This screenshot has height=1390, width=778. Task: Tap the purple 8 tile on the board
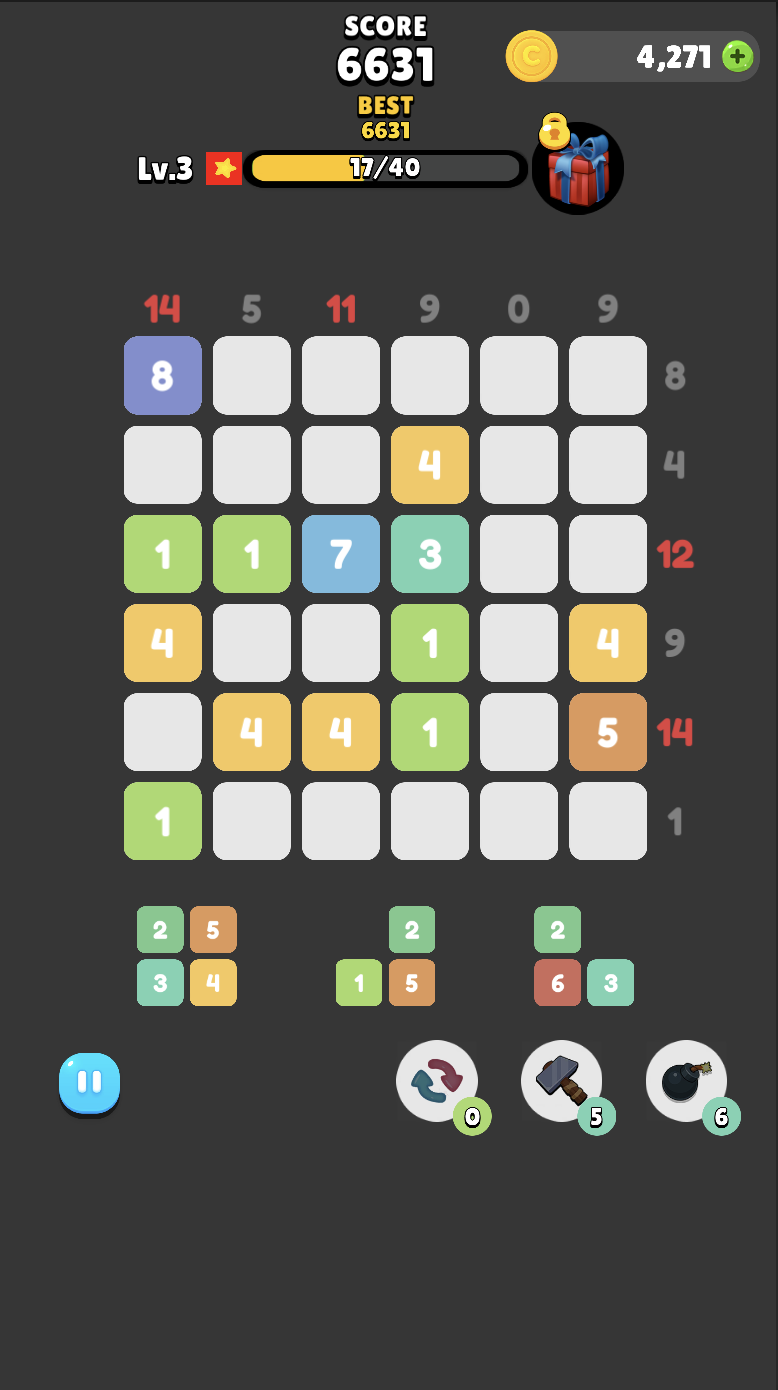click(163, 375)
